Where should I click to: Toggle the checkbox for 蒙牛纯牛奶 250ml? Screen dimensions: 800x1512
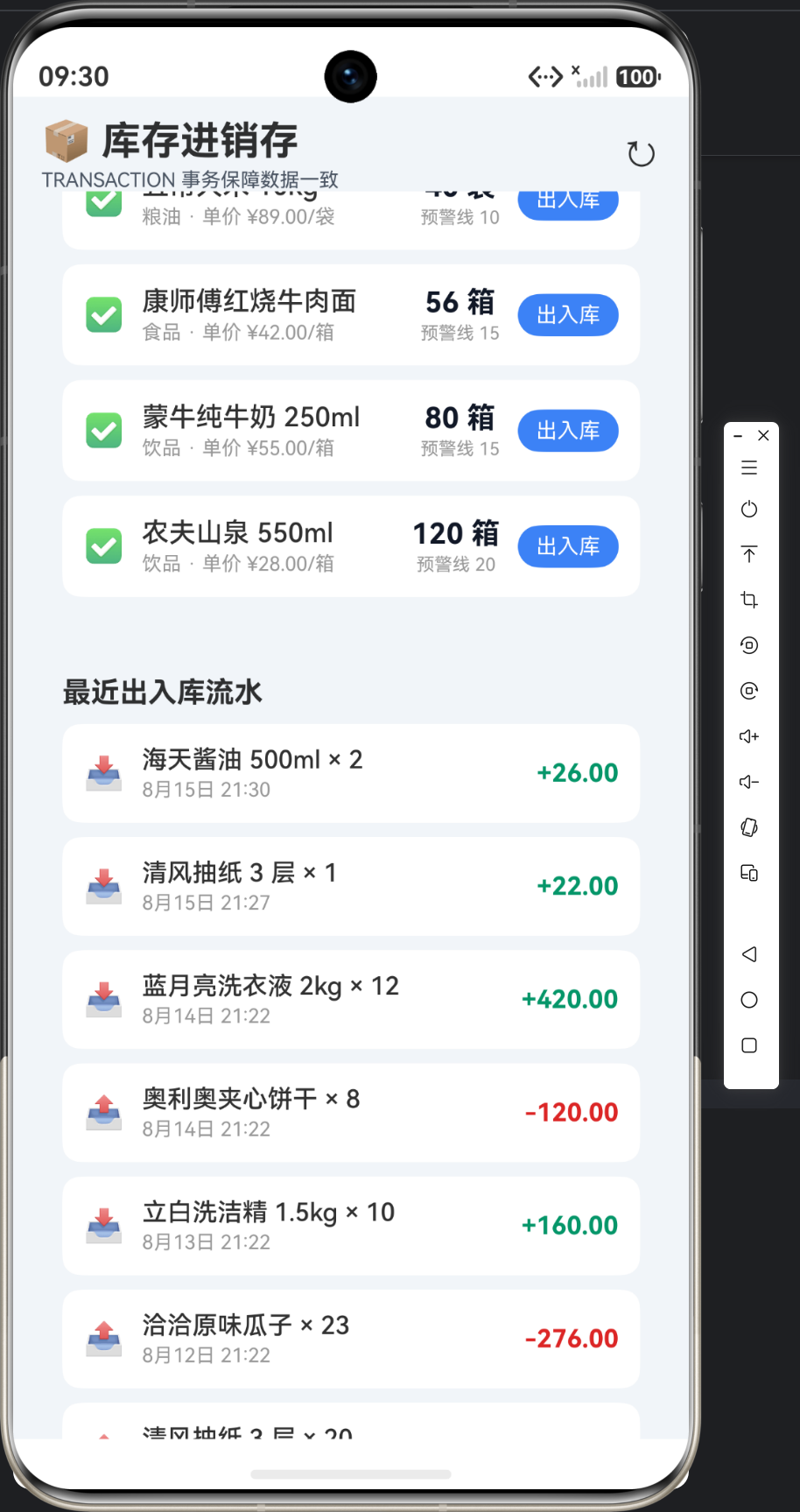104,431
